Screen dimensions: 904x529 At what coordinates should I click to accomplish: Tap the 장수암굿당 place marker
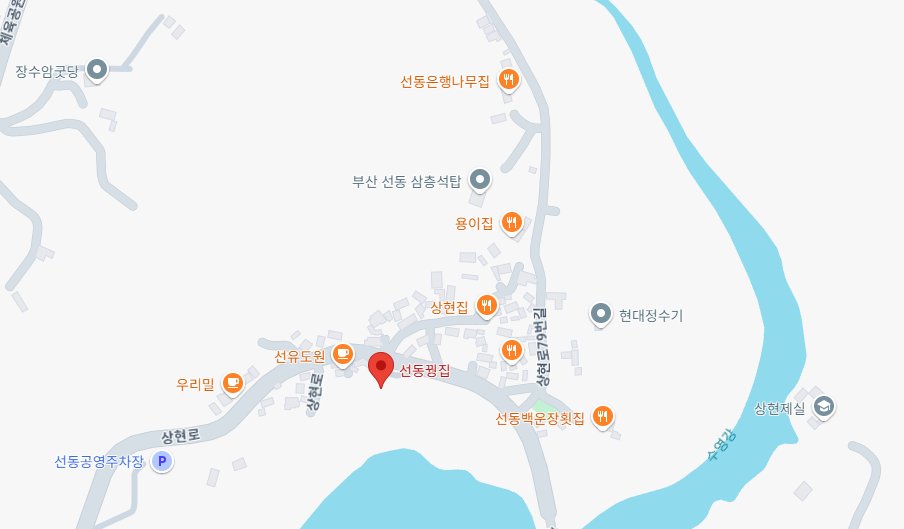[x=97, y=70]
